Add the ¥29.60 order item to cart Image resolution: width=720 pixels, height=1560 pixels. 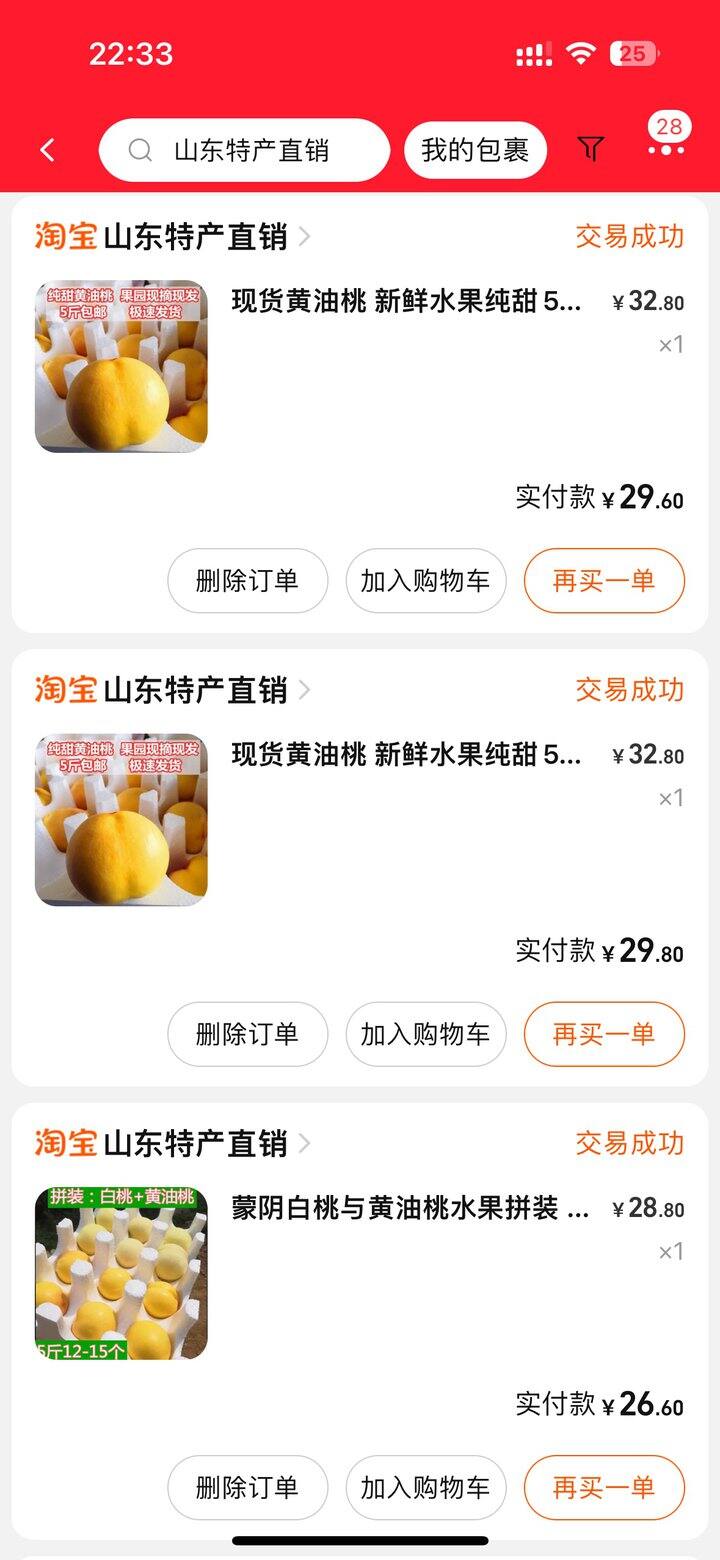[x=426, y=580]
